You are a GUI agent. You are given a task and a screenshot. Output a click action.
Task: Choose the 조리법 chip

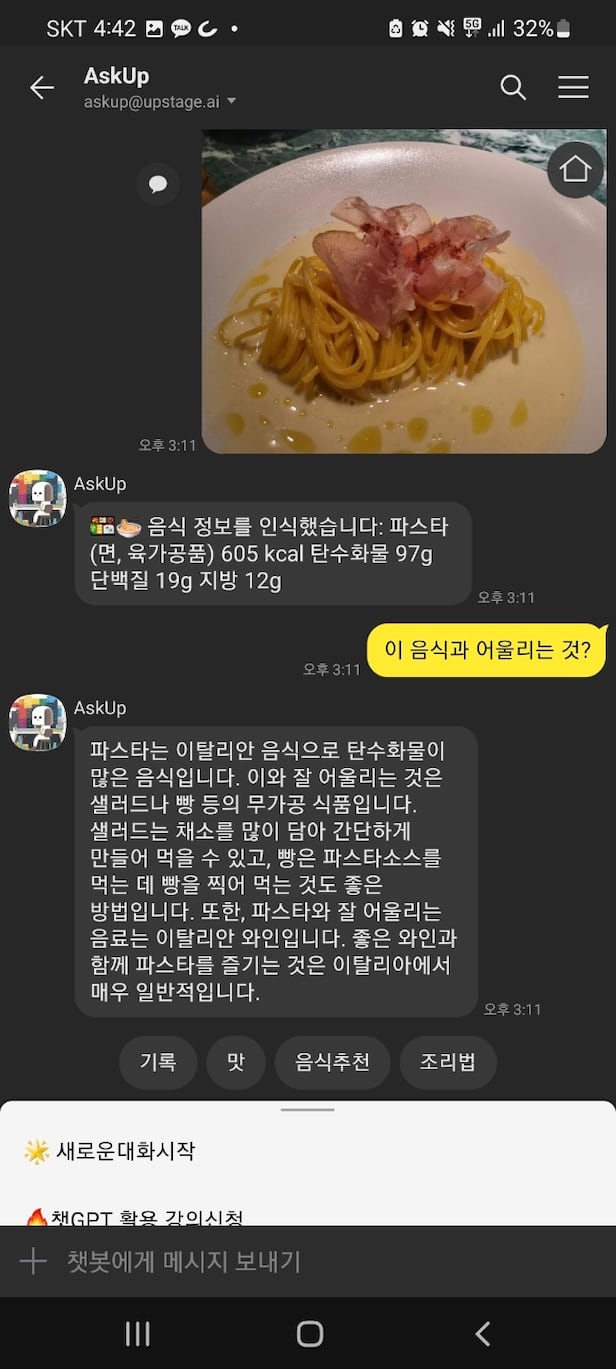tap(448, 1061)
